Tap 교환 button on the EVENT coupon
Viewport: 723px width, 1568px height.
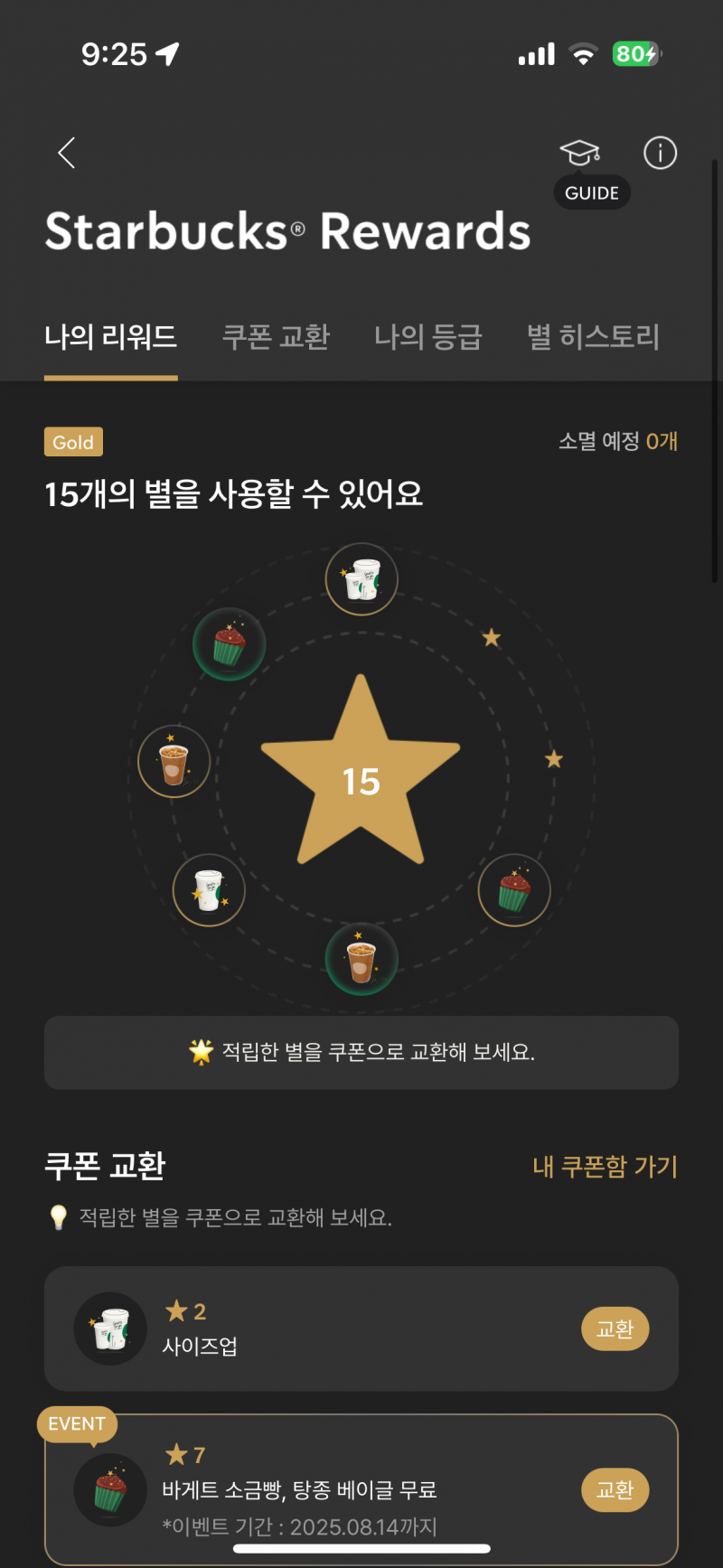pos(615,1489)
